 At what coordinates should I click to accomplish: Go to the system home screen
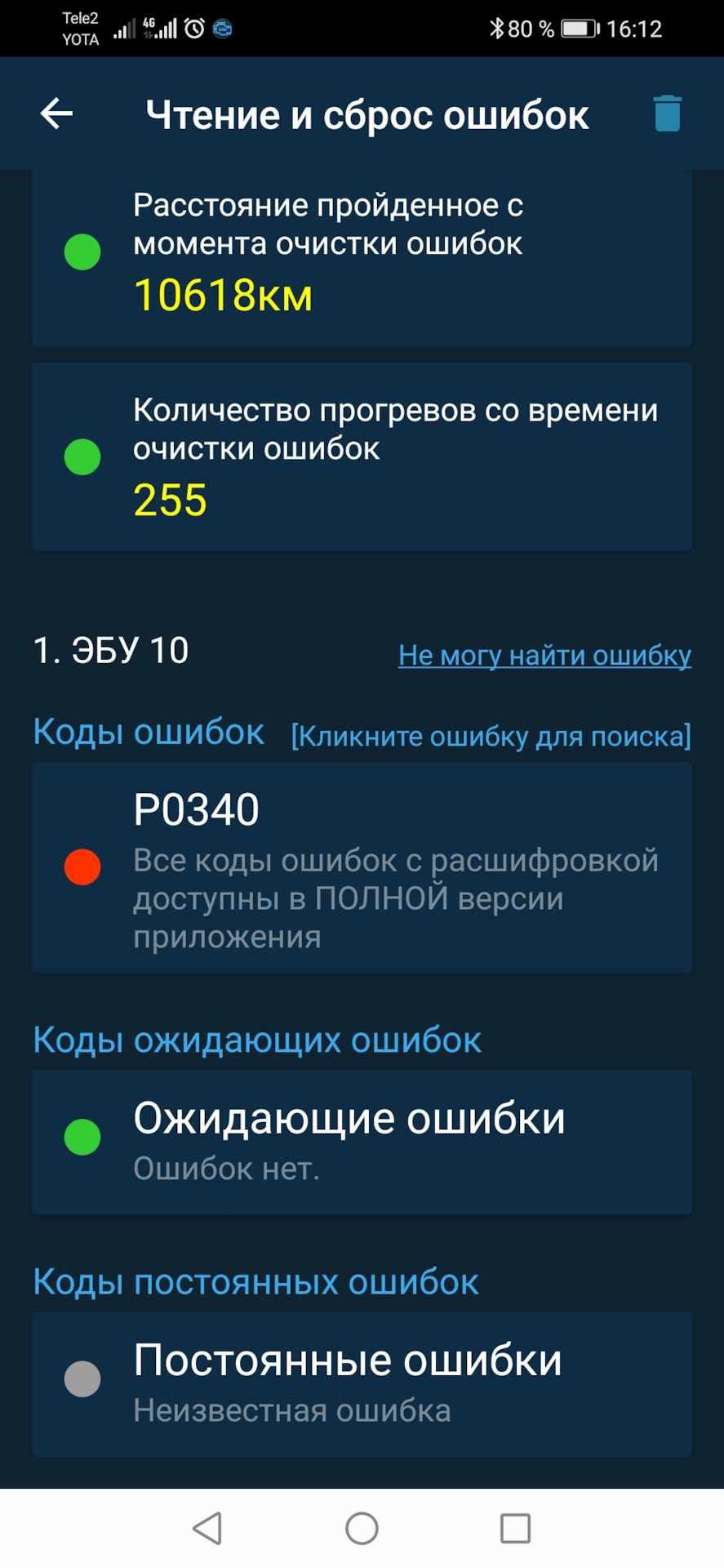[362, 1528]
